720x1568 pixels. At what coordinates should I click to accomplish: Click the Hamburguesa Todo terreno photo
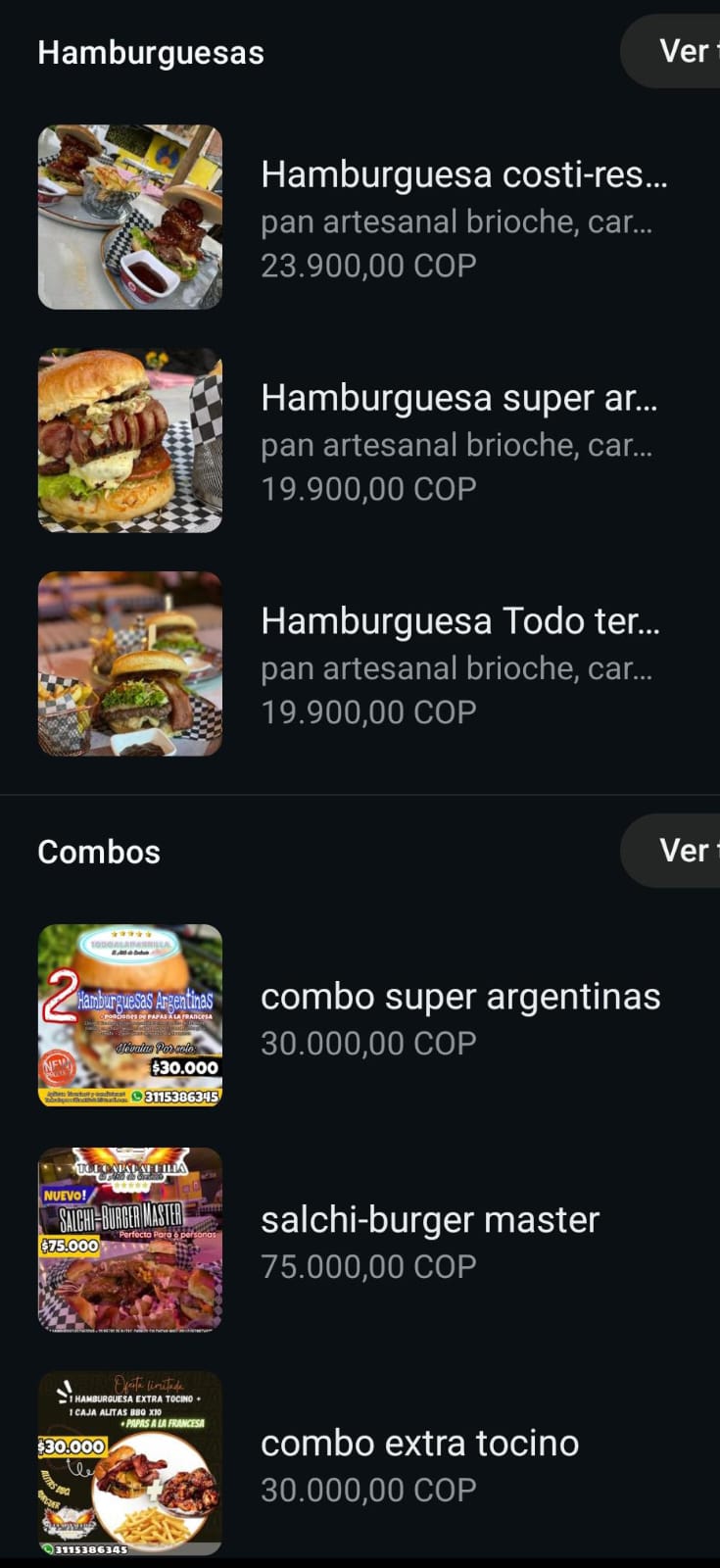tap(130, 663)
